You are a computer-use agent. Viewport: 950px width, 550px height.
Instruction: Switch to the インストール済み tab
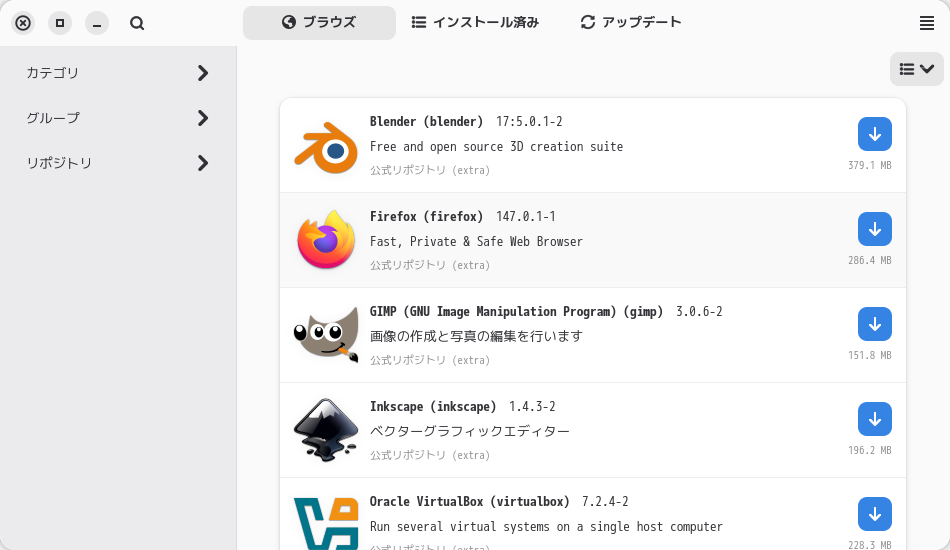click(x=475, y=22)
